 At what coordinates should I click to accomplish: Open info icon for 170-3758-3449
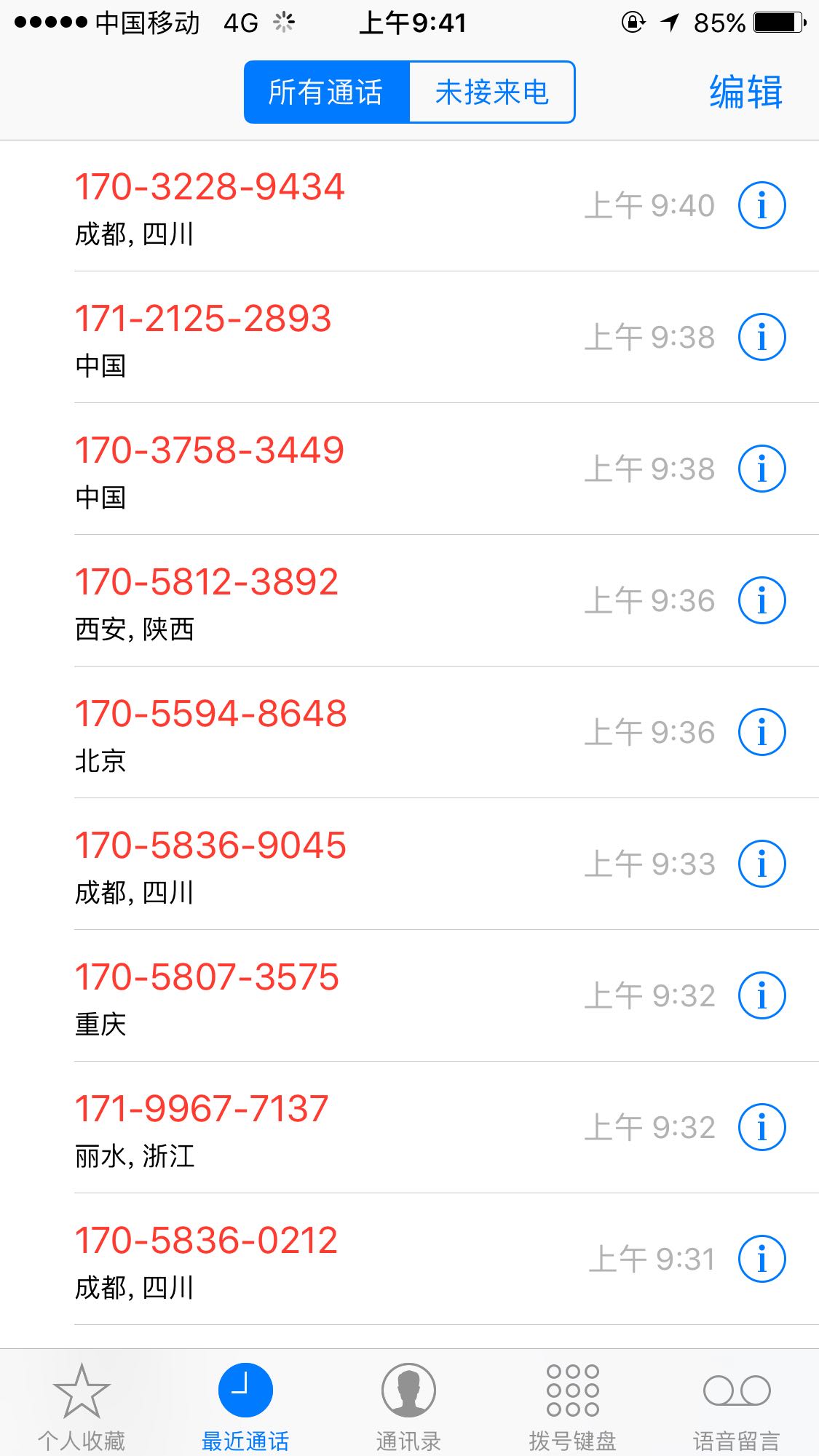pos(761,469)
